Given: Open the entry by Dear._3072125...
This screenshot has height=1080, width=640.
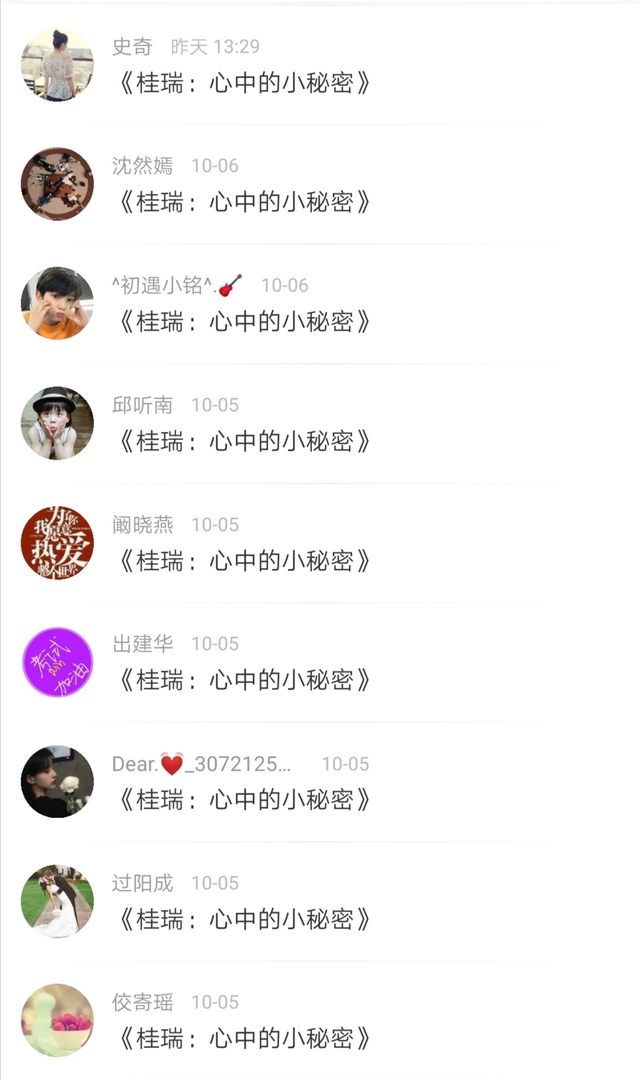Looking at the screenshot, I should coord(320,782).
